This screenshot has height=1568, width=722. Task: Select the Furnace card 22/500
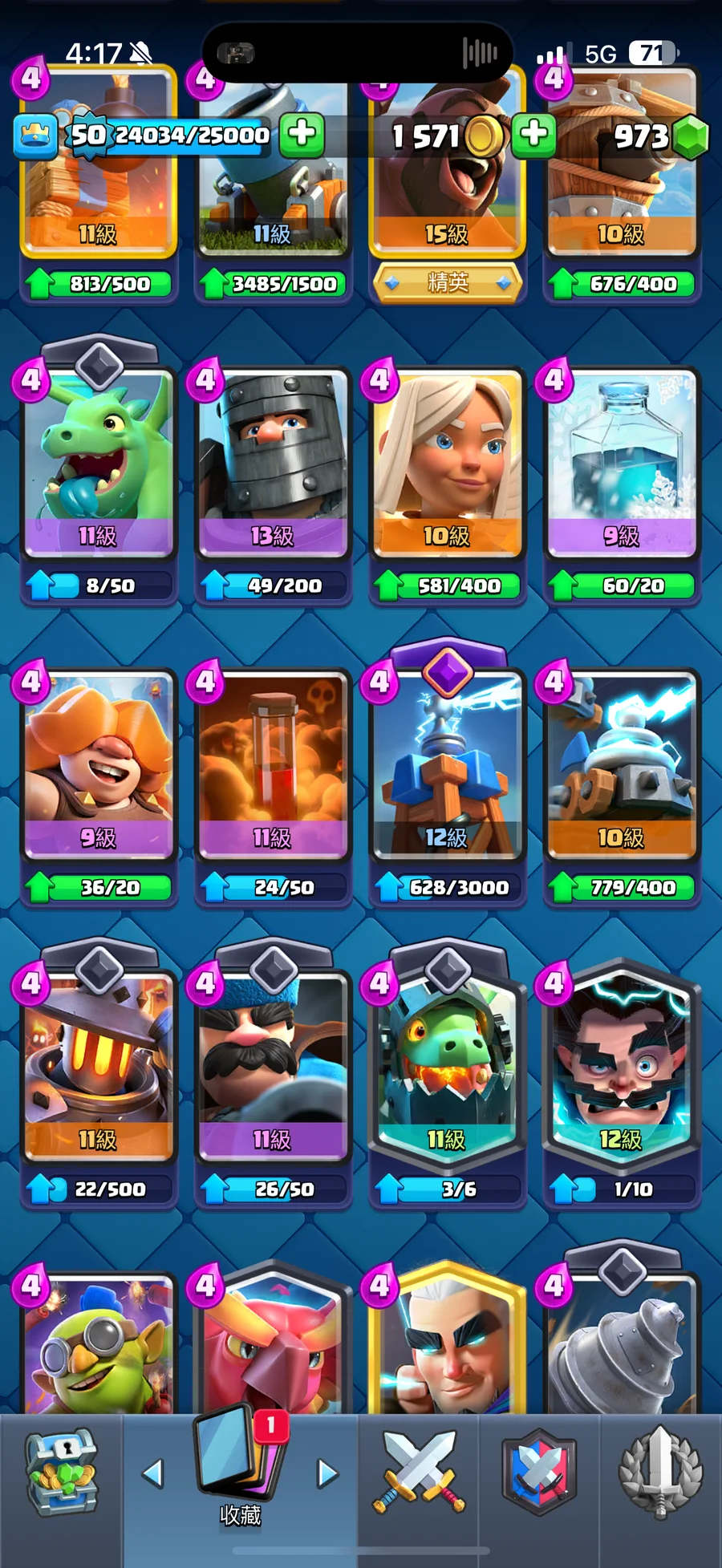click(x=98, y=1067)
